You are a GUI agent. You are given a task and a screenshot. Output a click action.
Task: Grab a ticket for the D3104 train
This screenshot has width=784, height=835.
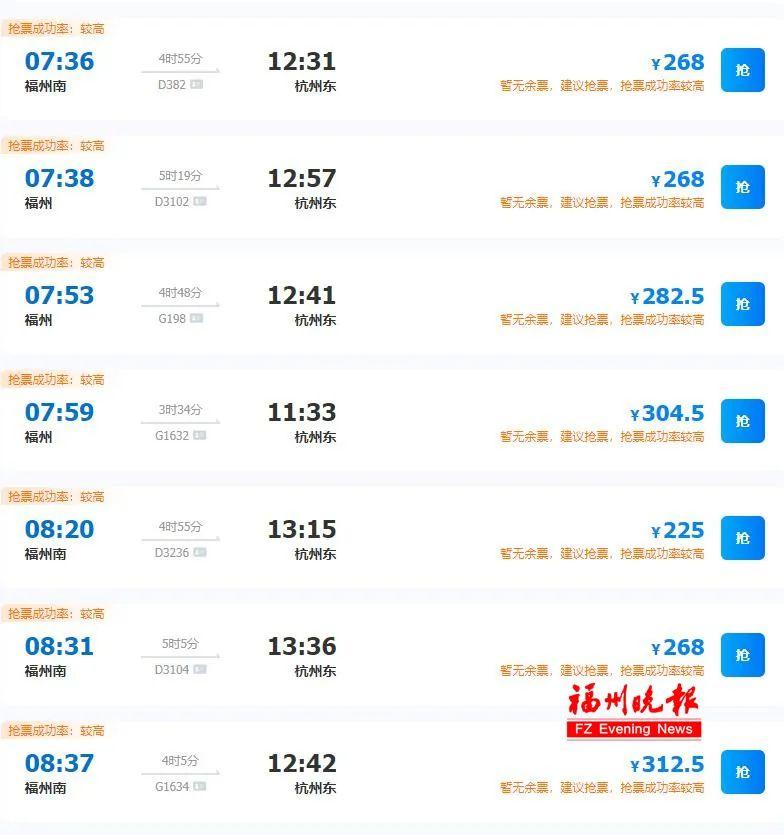(742, 655)
